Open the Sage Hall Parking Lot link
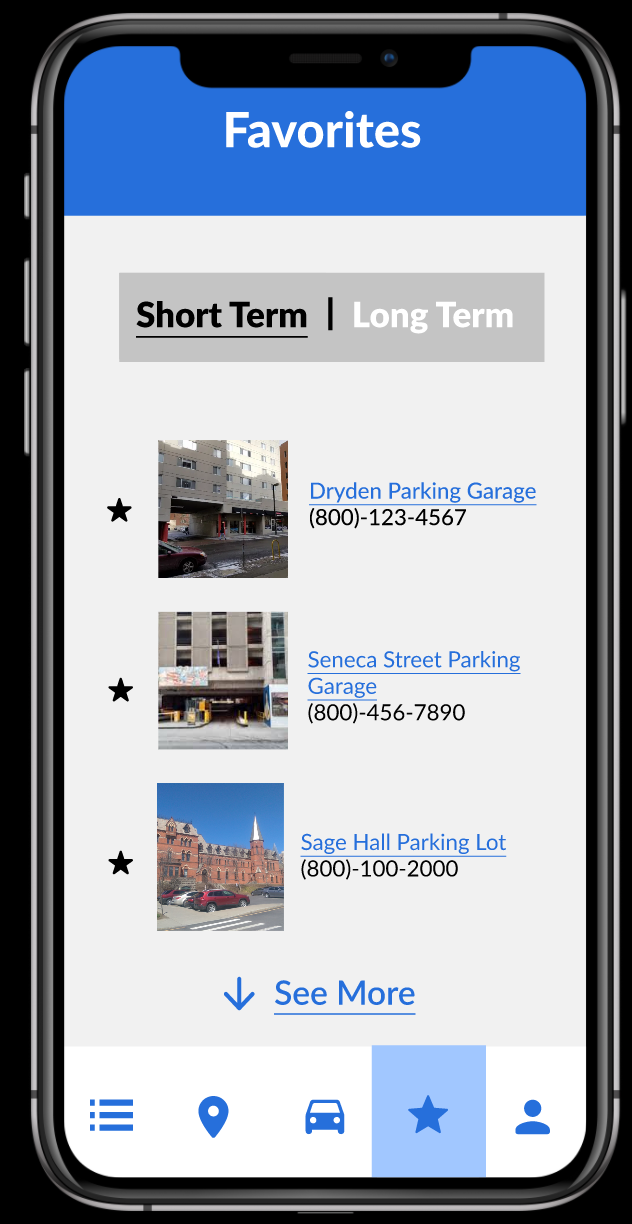Viewport: 632px width, 1224px height. tap(403, 842)
